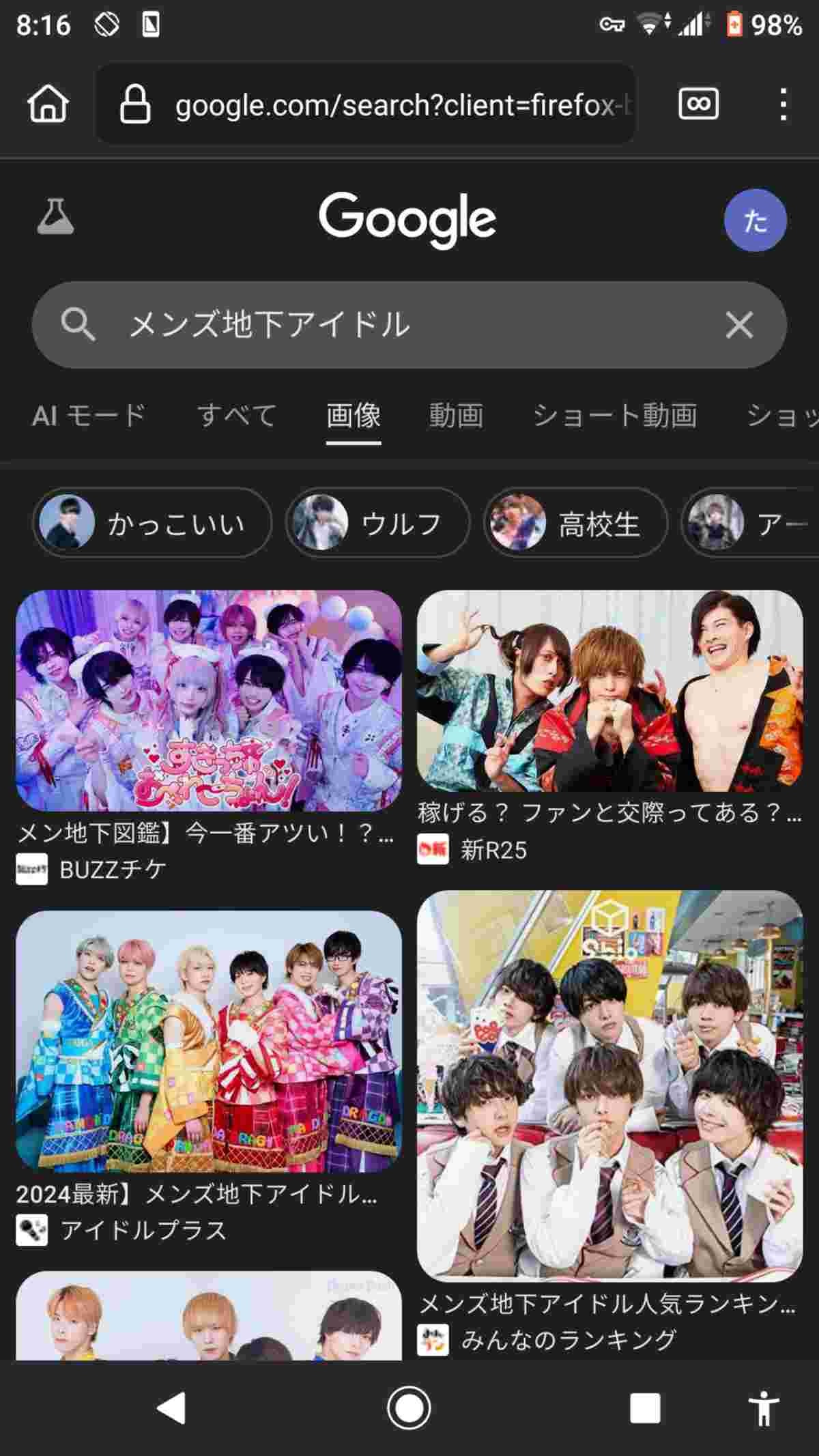
Task: Open Google Search Labs flask icon
Action: click(x=55, y=218)
